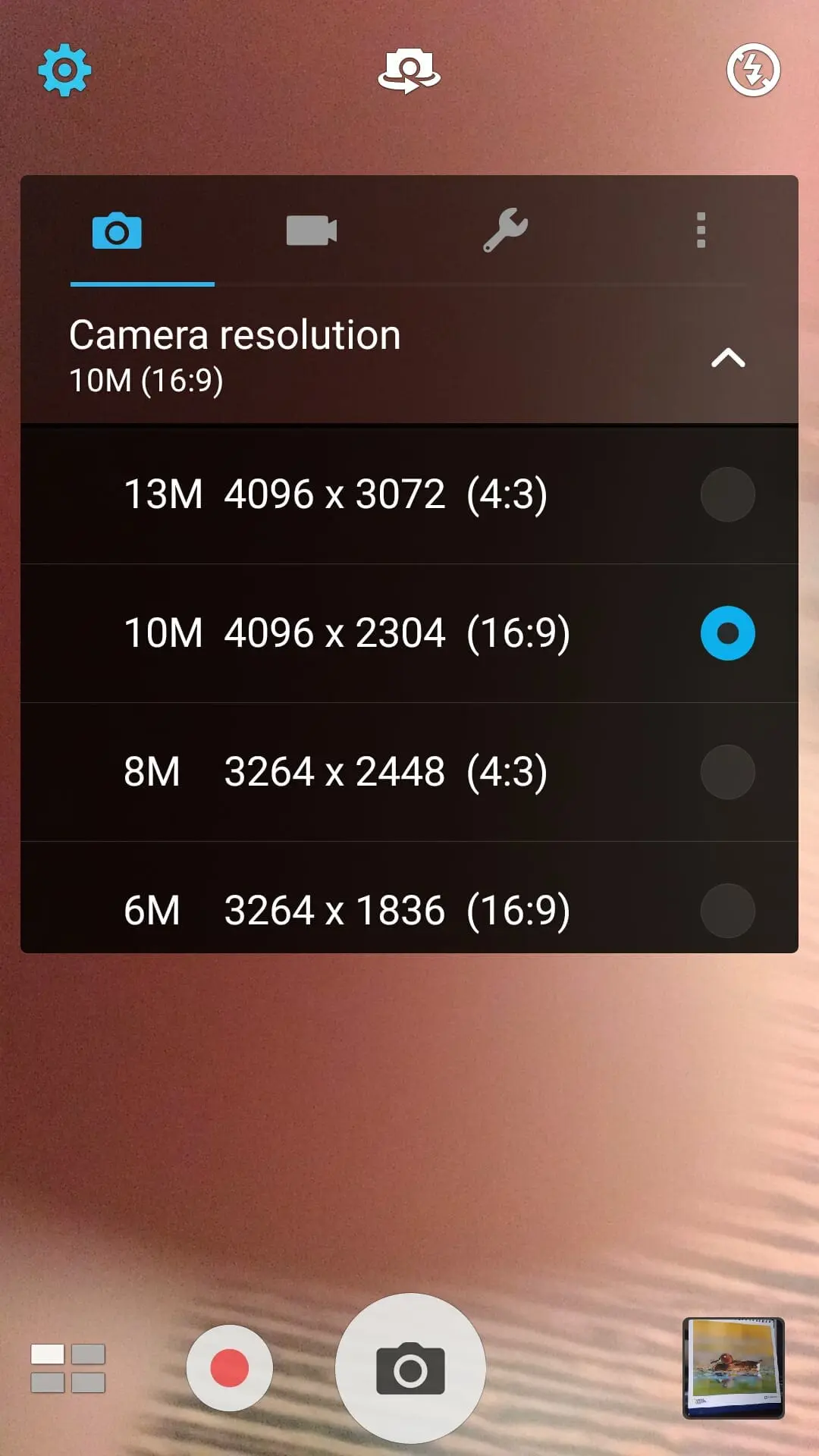
Task: Take a photo with shutter button
Action: click(x=410, y=1369)
